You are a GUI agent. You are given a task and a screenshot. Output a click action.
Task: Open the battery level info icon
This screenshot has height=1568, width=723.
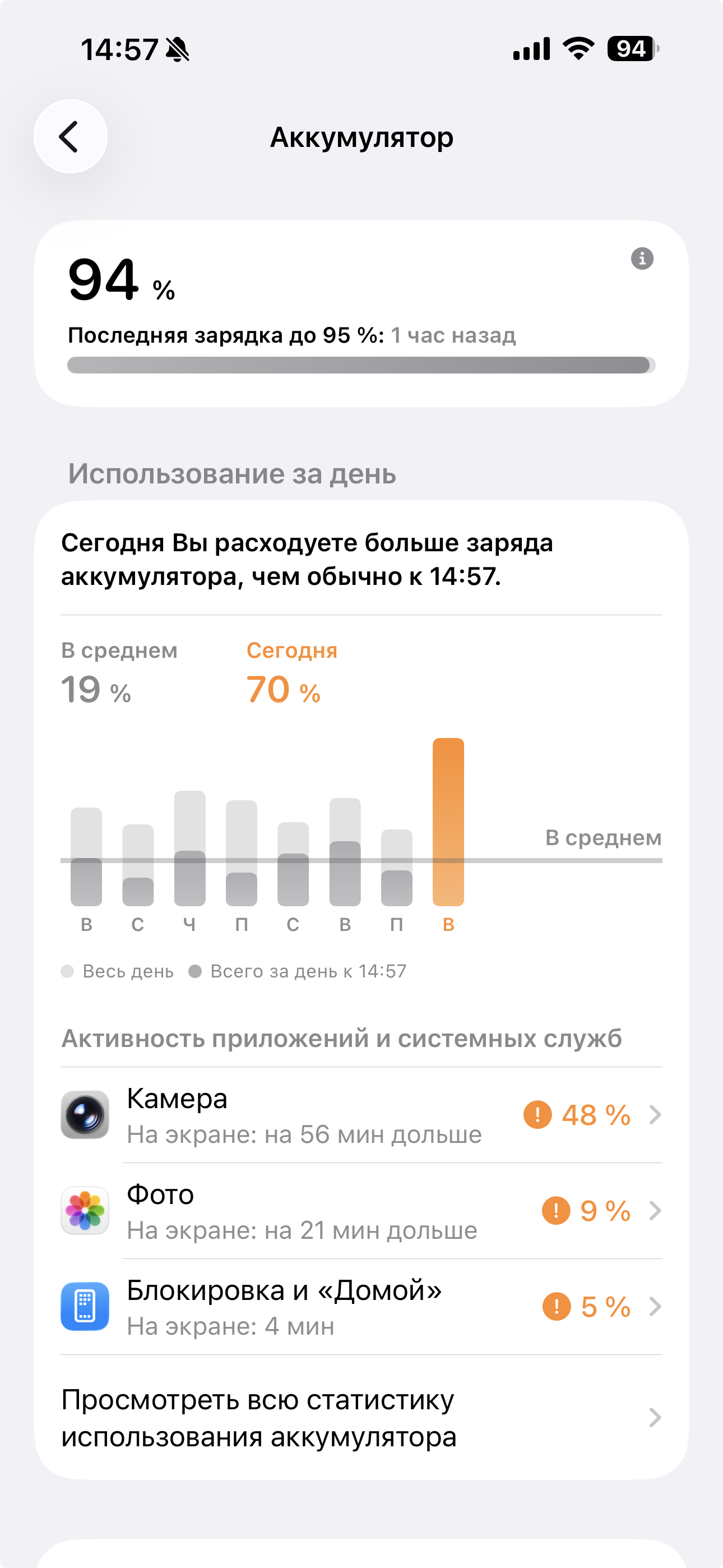[642, 259]
